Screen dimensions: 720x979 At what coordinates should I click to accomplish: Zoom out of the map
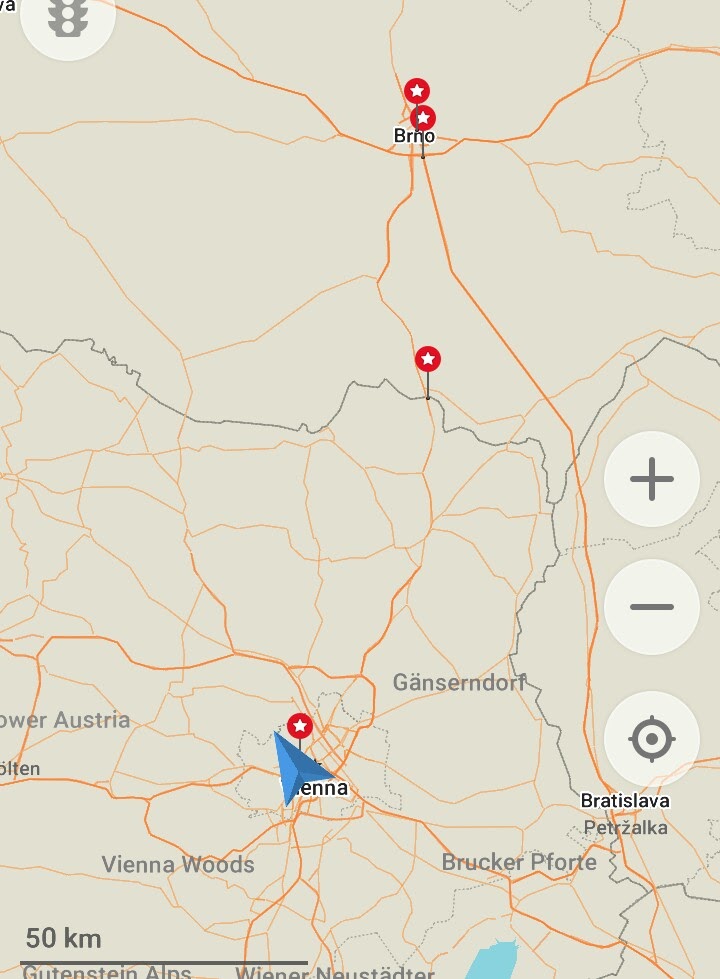tap(651, 607)
